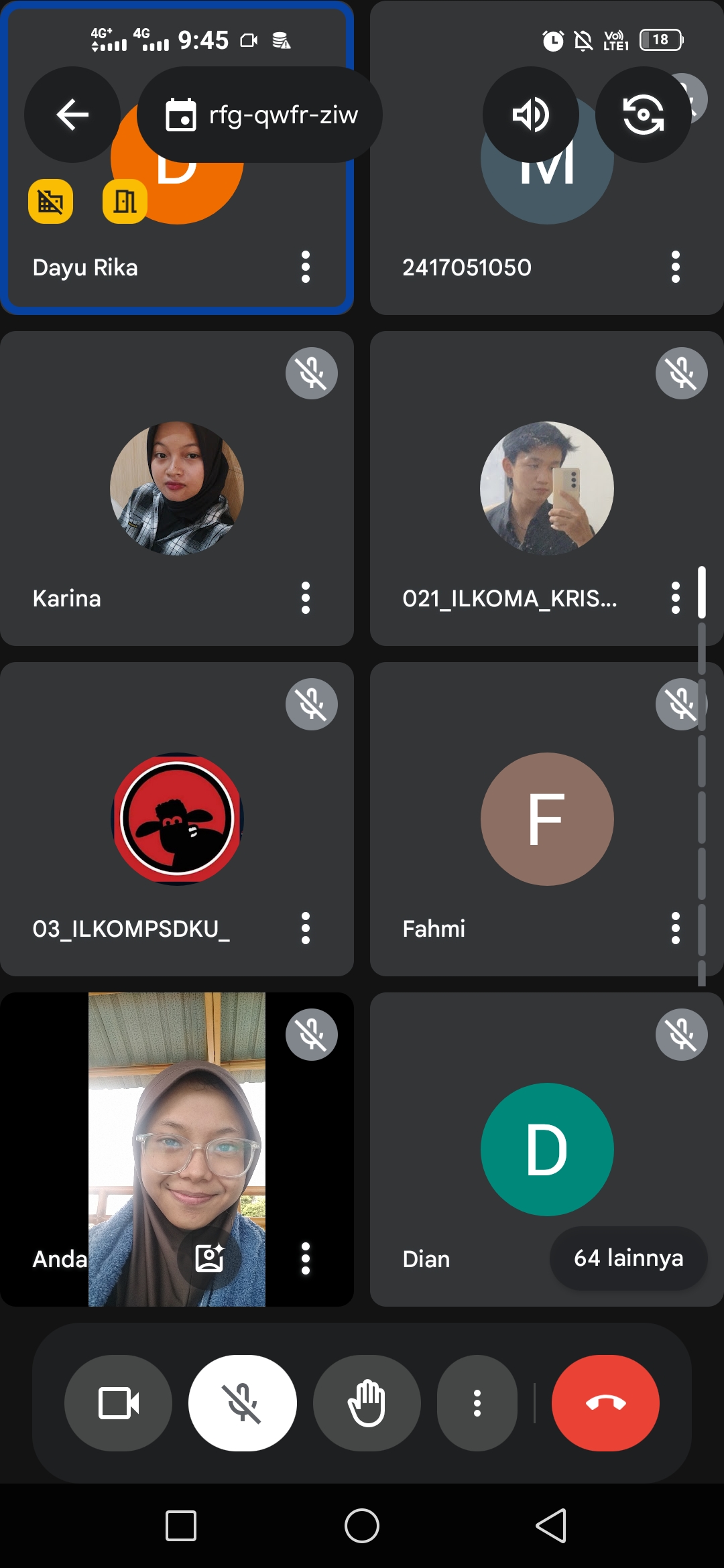
Task: Open options for Karina
Action: 306,598
